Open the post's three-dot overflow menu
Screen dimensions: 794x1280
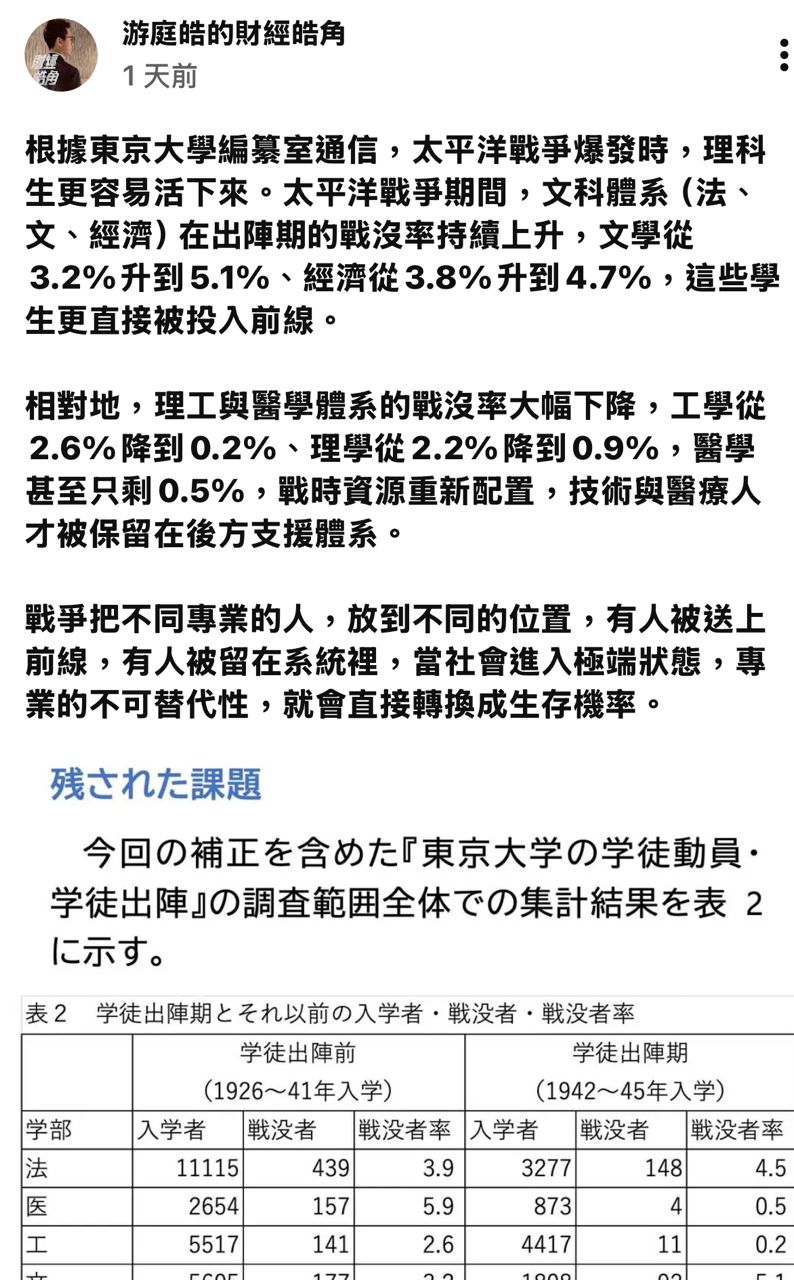tap(784, 55)
